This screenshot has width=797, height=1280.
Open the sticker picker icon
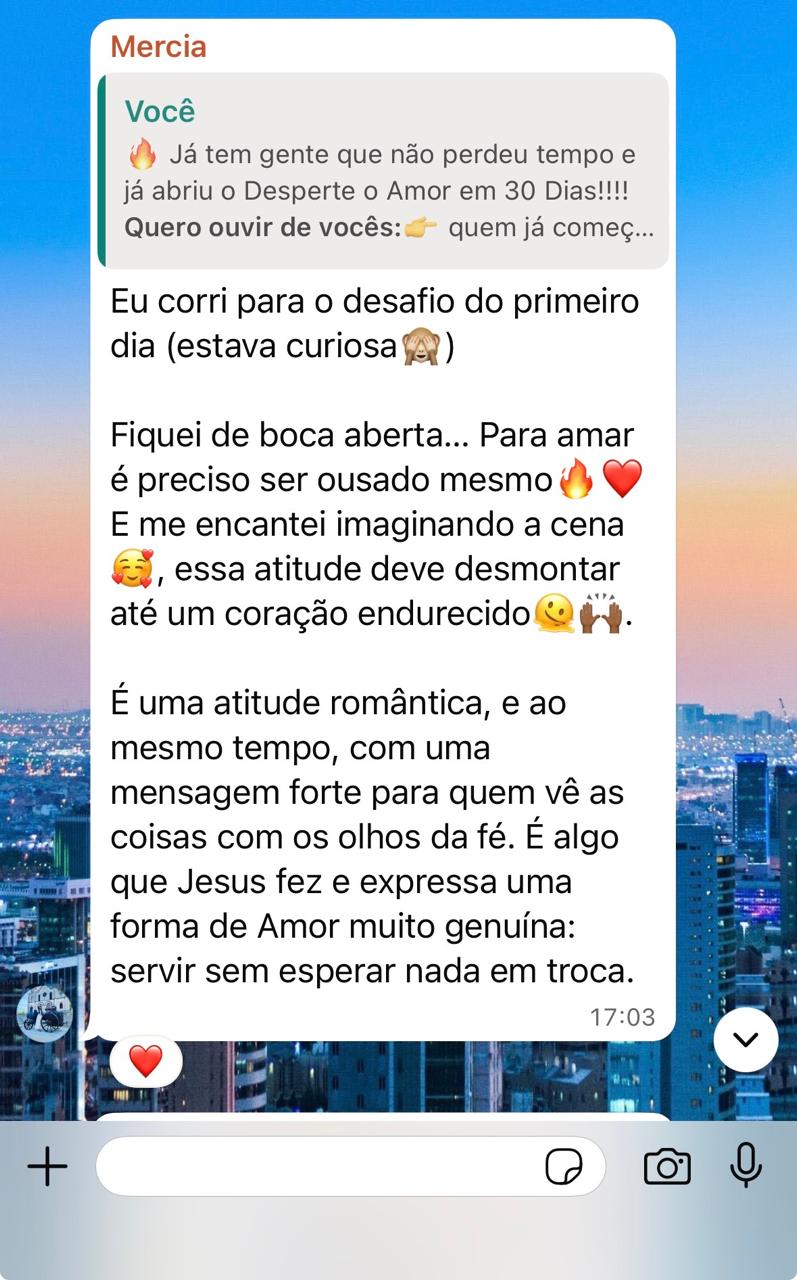[564, 1166]
